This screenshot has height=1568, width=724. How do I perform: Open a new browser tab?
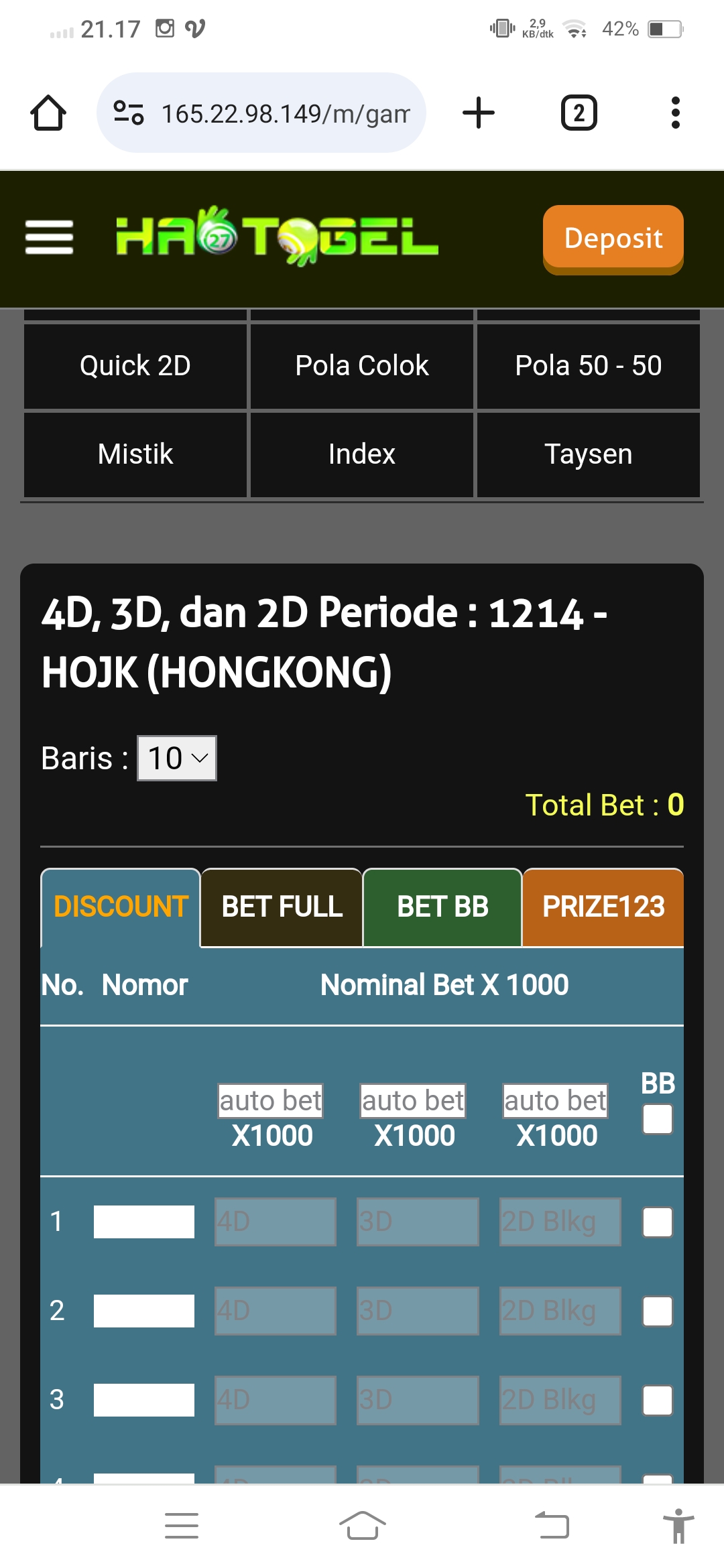(479, 113)
